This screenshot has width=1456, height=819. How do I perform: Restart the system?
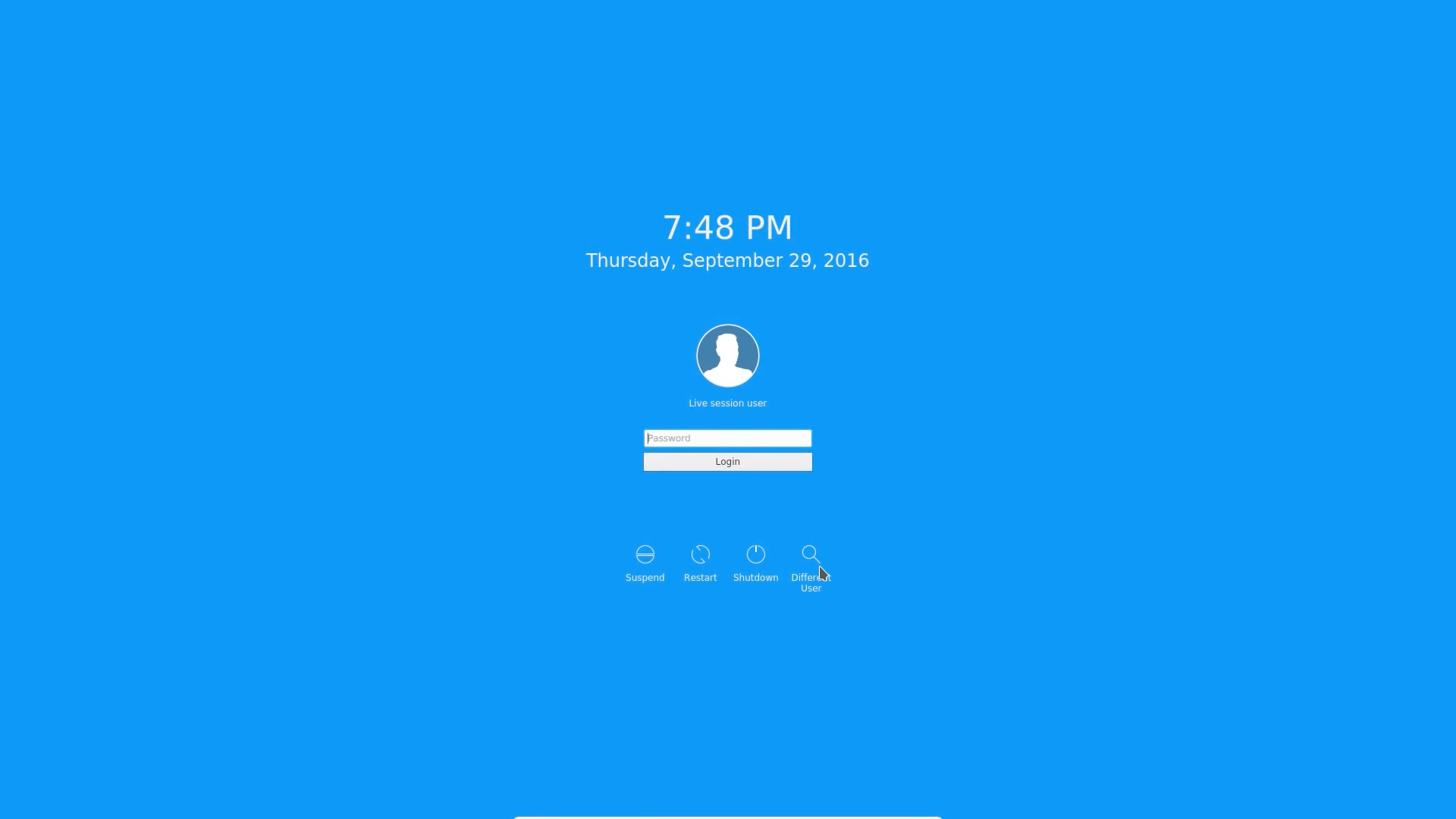pos(700,563)
